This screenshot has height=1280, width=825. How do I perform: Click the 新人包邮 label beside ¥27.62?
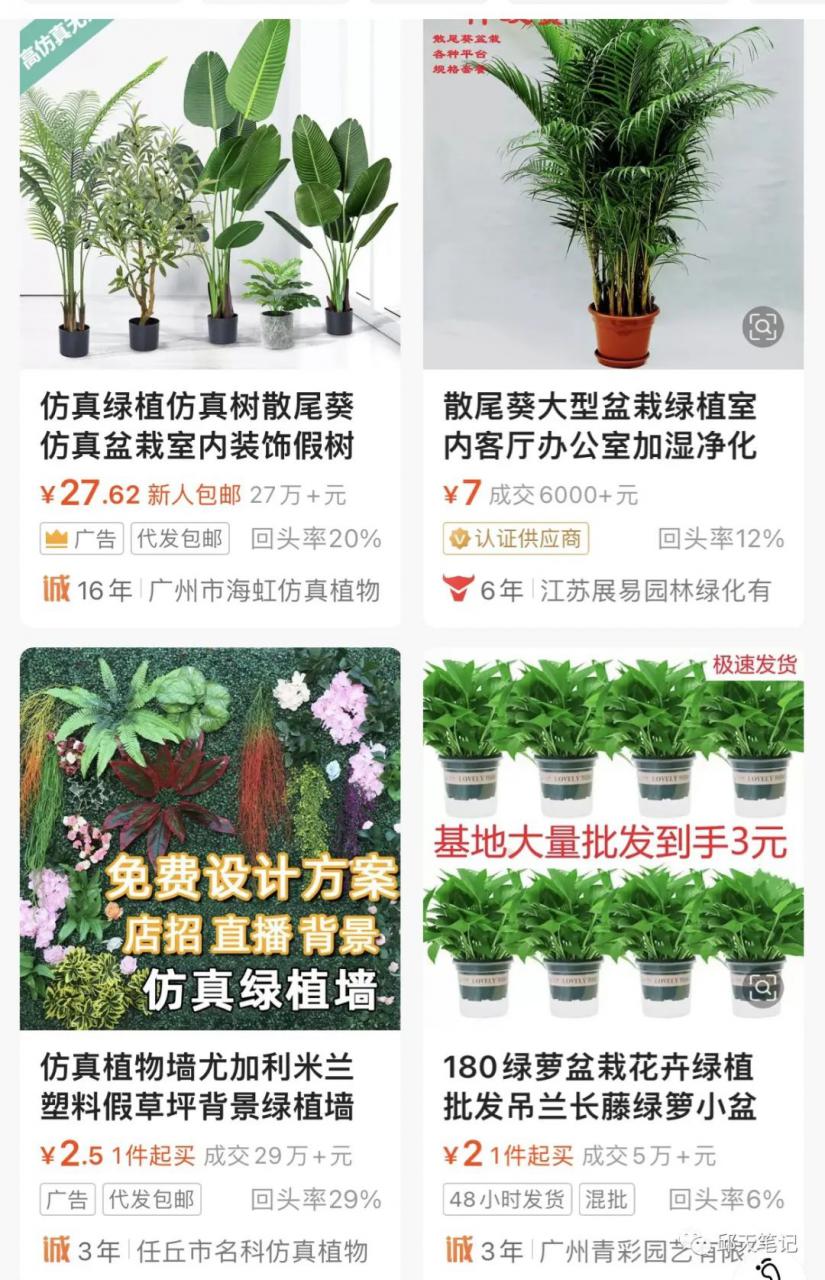click(184, 493)
